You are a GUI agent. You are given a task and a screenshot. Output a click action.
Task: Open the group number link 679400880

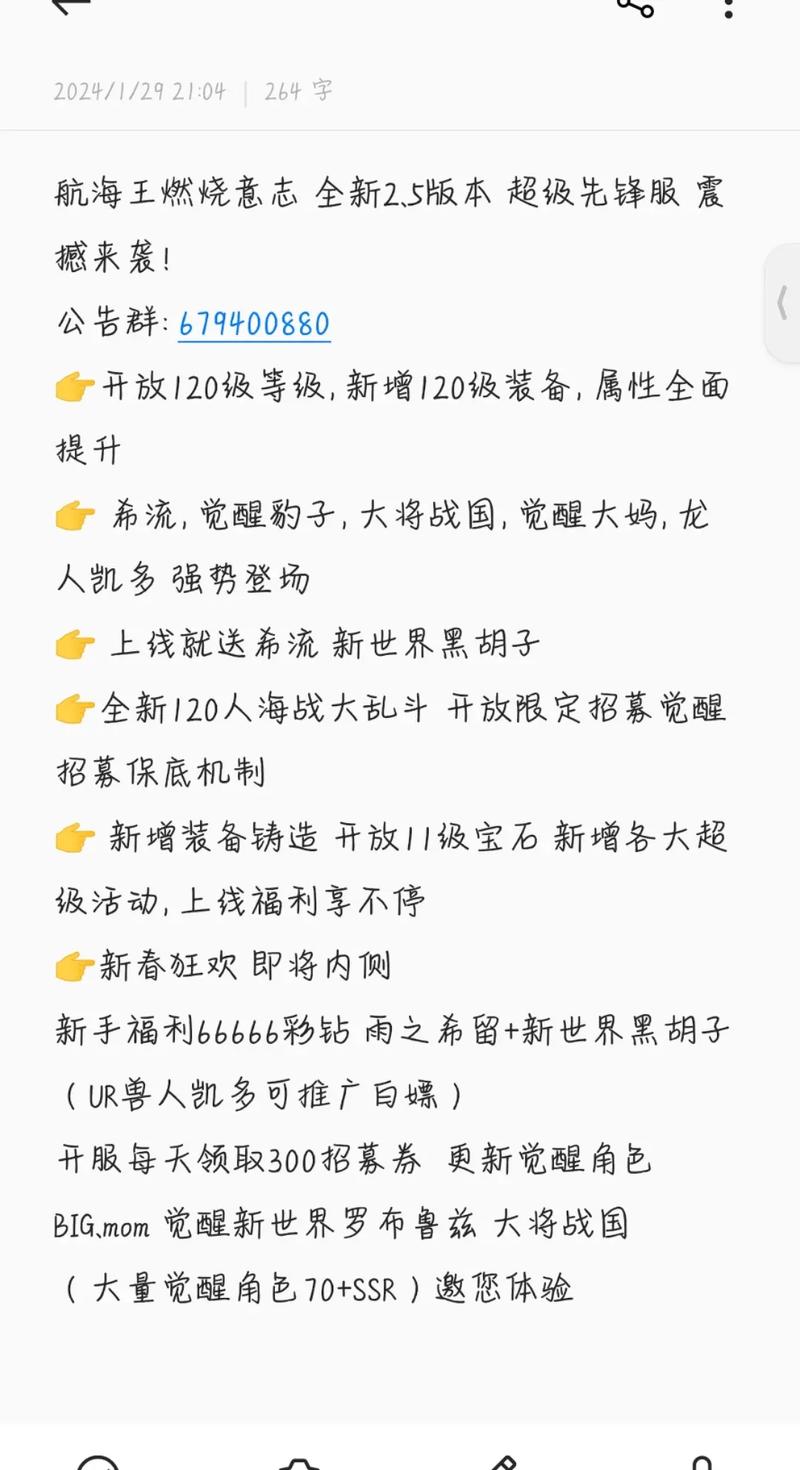coord(254,323)
